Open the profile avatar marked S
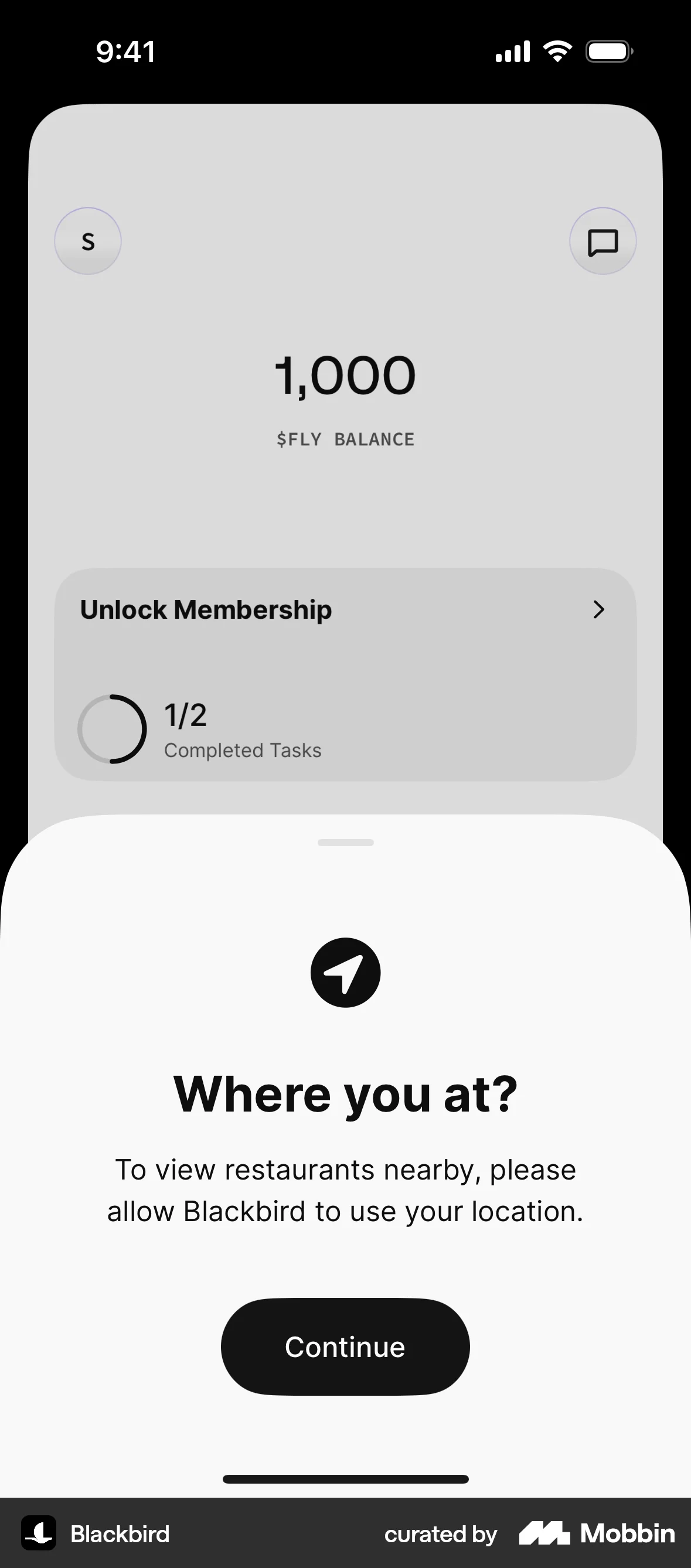 tap(88, 240)
